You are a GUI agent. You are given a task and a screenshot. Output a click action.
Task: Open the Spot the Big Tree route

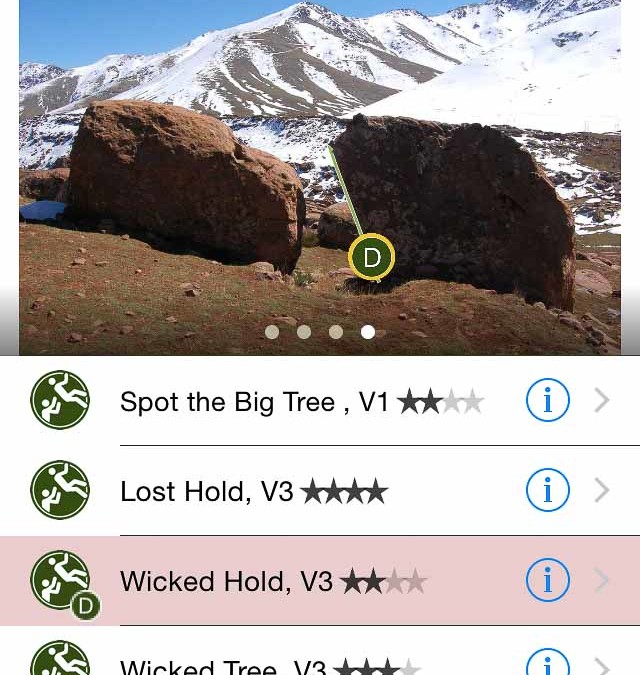click(300, 402)
